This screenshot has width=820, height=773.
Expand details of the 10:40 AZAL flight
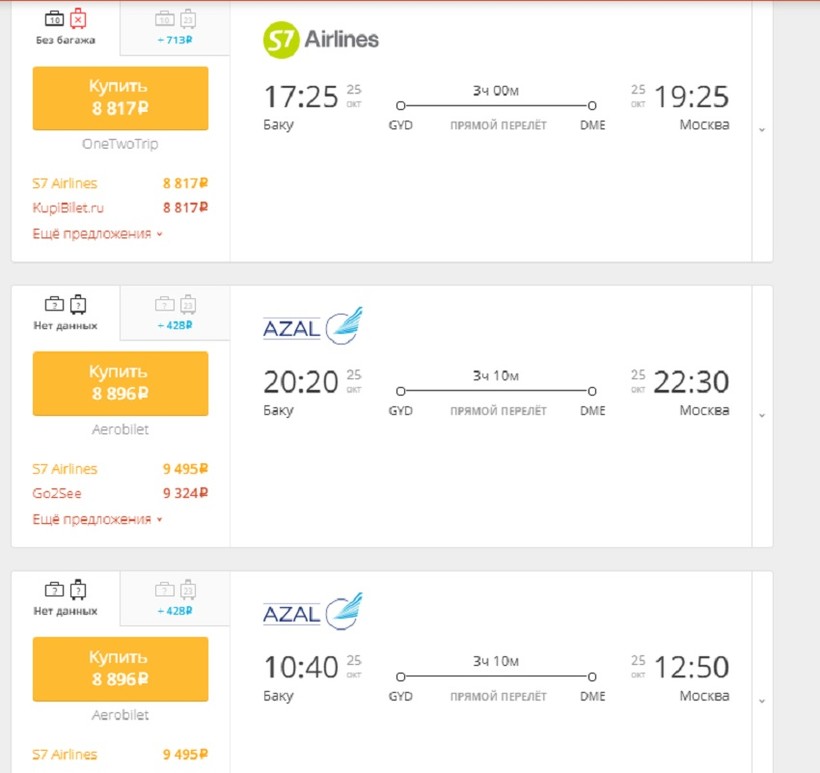762,701
